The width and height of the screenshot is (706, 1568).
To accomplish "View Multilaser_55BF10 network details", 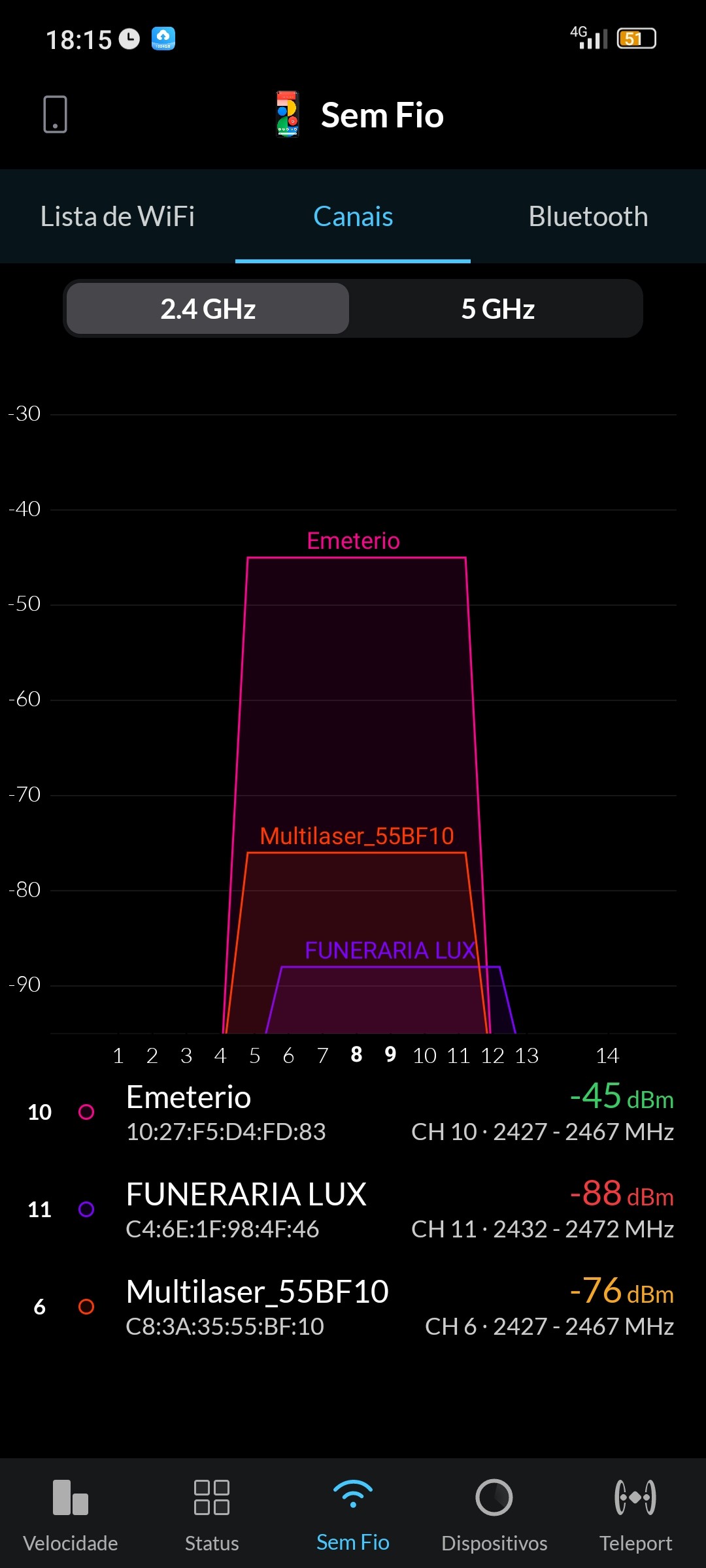I will (353, 1307).
